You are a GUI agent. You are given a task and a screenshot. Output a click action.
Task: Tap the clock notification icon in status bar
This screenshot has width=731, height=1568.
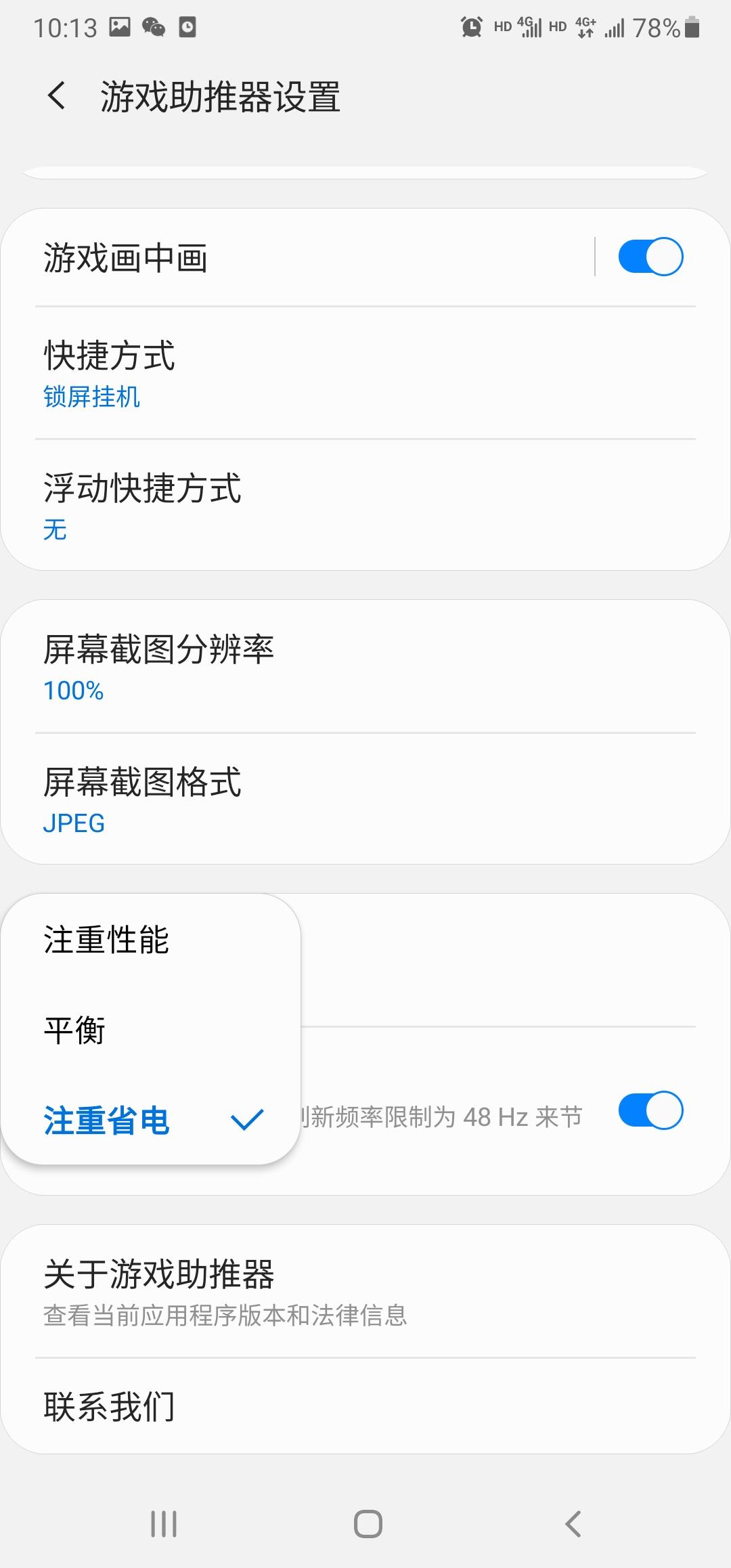point(187,28)
